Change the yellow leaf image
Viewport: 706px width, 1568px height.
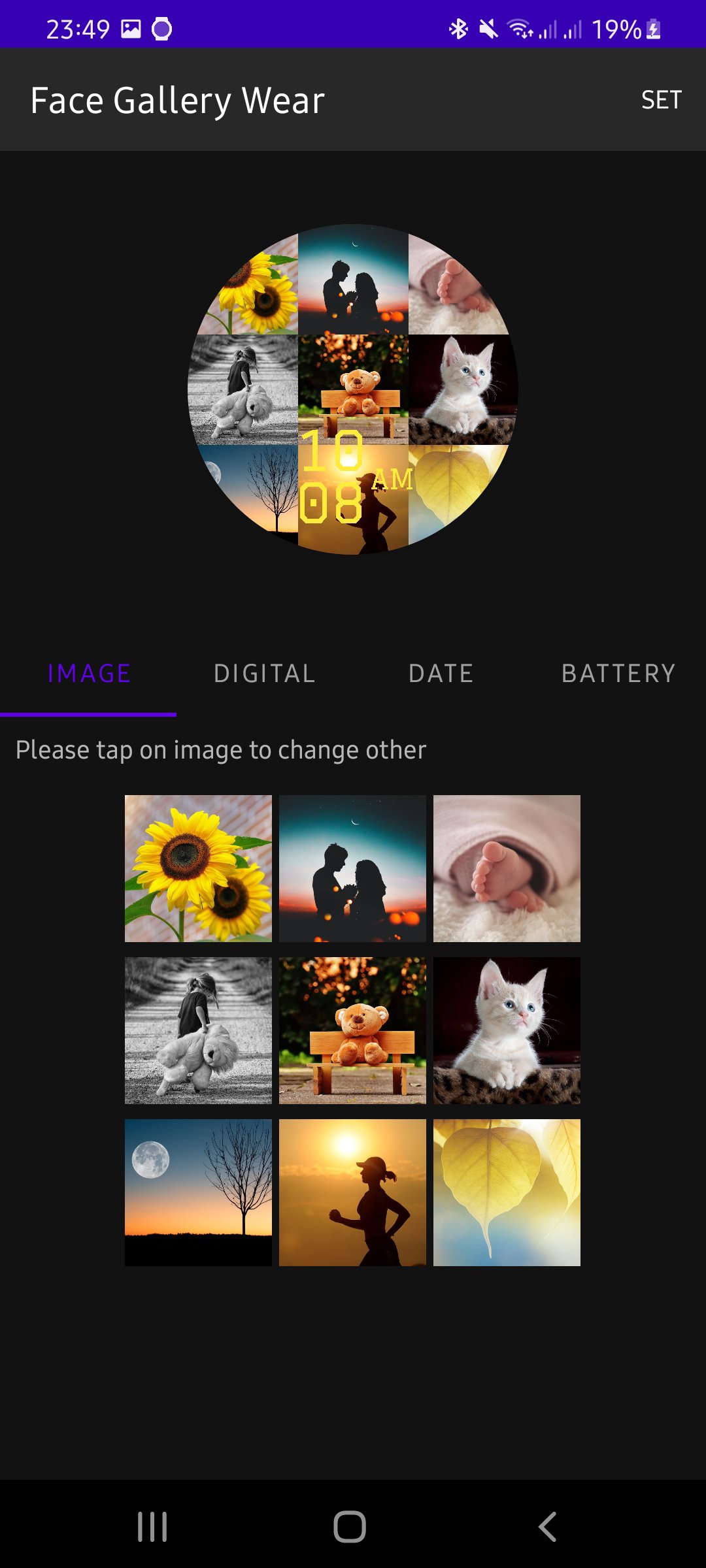click(507, 1192)
